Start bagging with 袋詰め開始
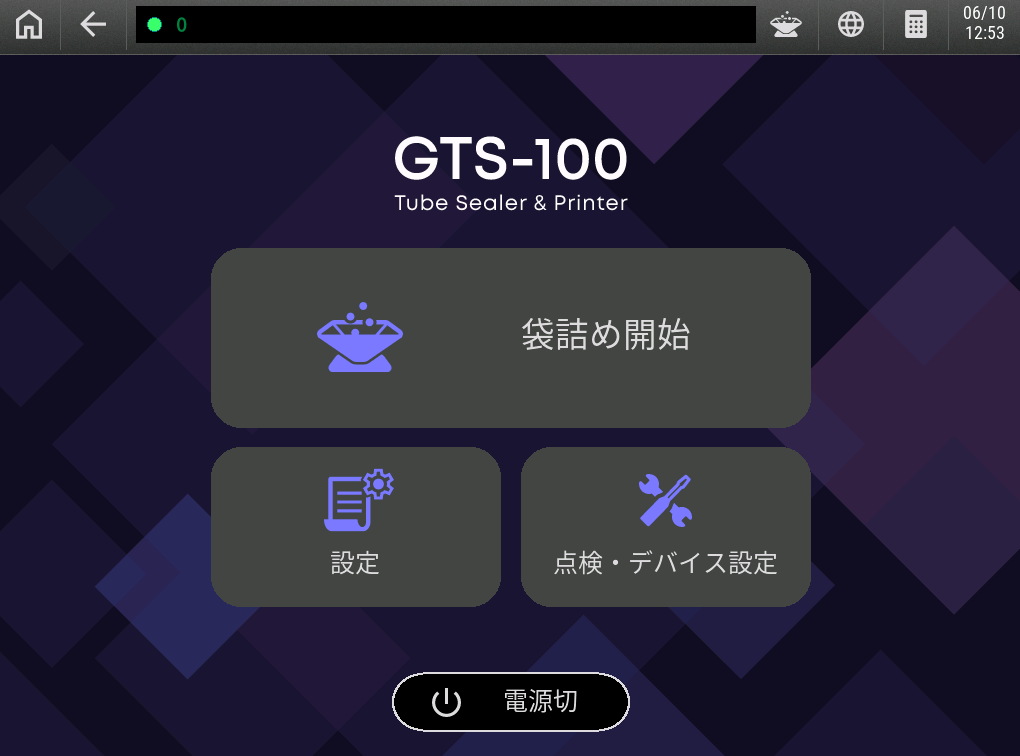1020x756 pixels. point(510,338)
